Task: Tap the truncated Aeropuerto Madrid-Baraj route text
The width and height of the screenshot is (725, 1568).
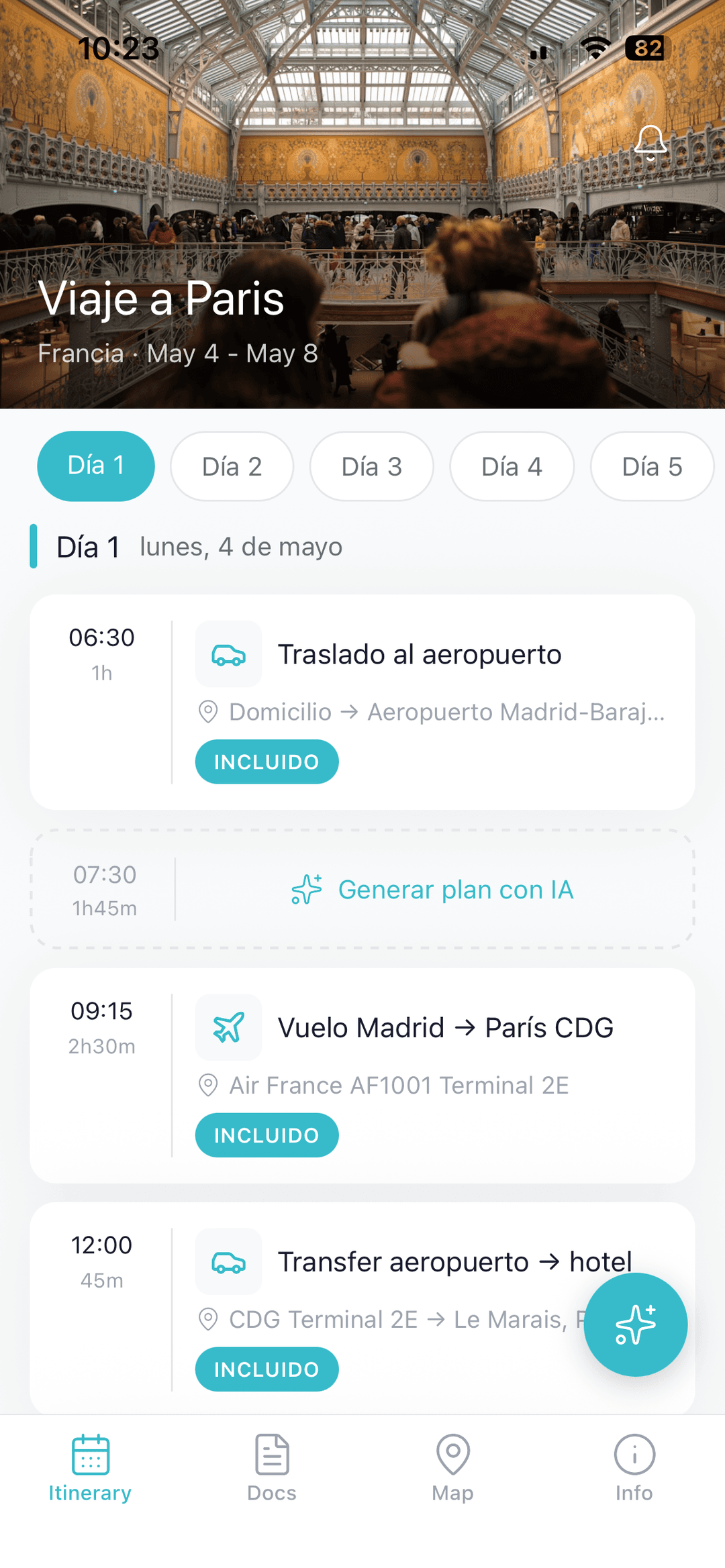Action: click(447, 713)
